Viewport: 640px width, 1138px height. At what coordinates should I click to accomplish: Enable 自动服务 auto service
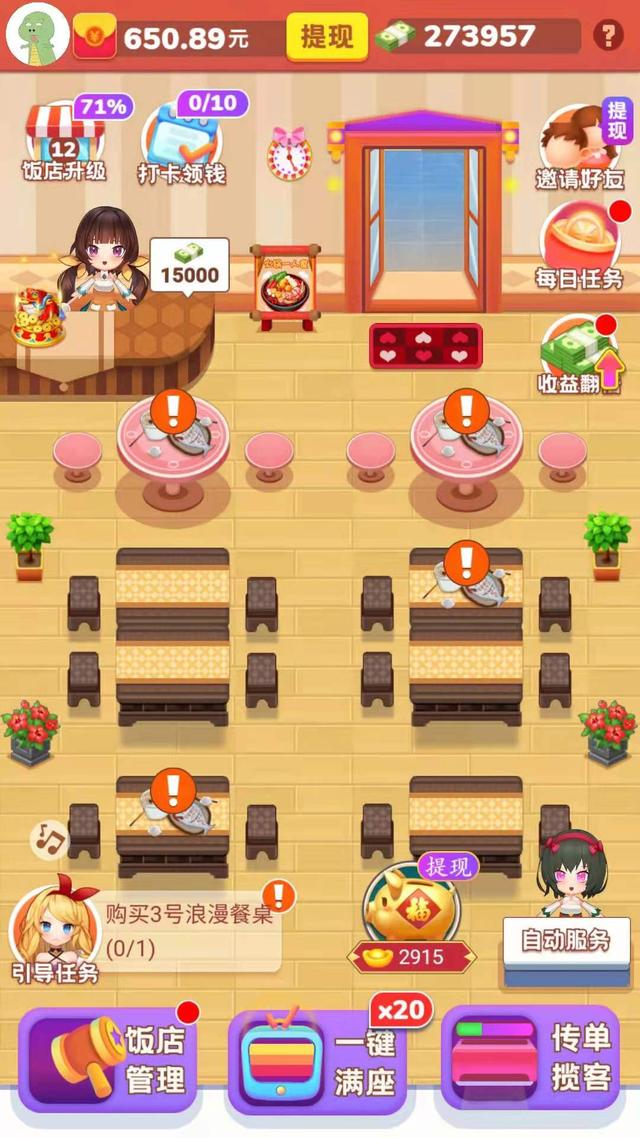coord(565,942)
